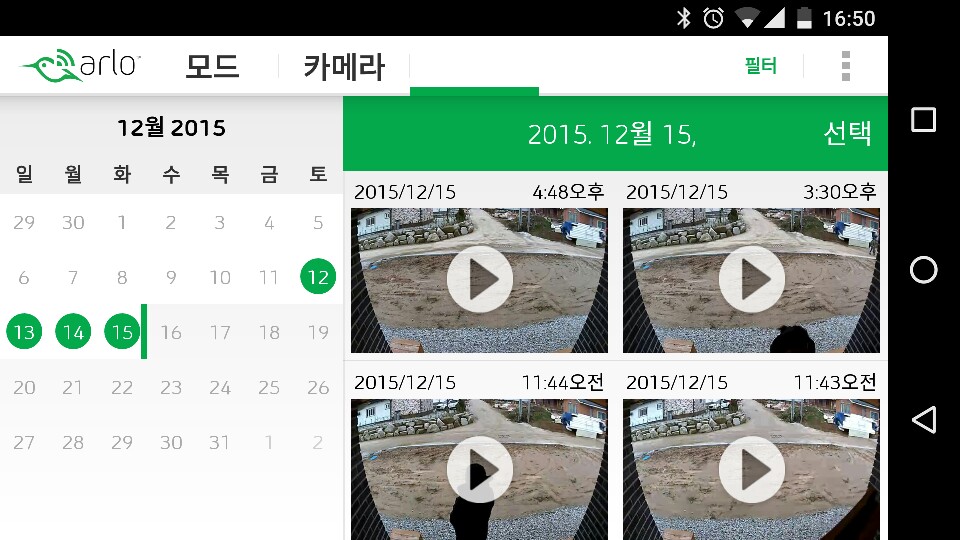Open the 필터 filter option

pos(761,67)
